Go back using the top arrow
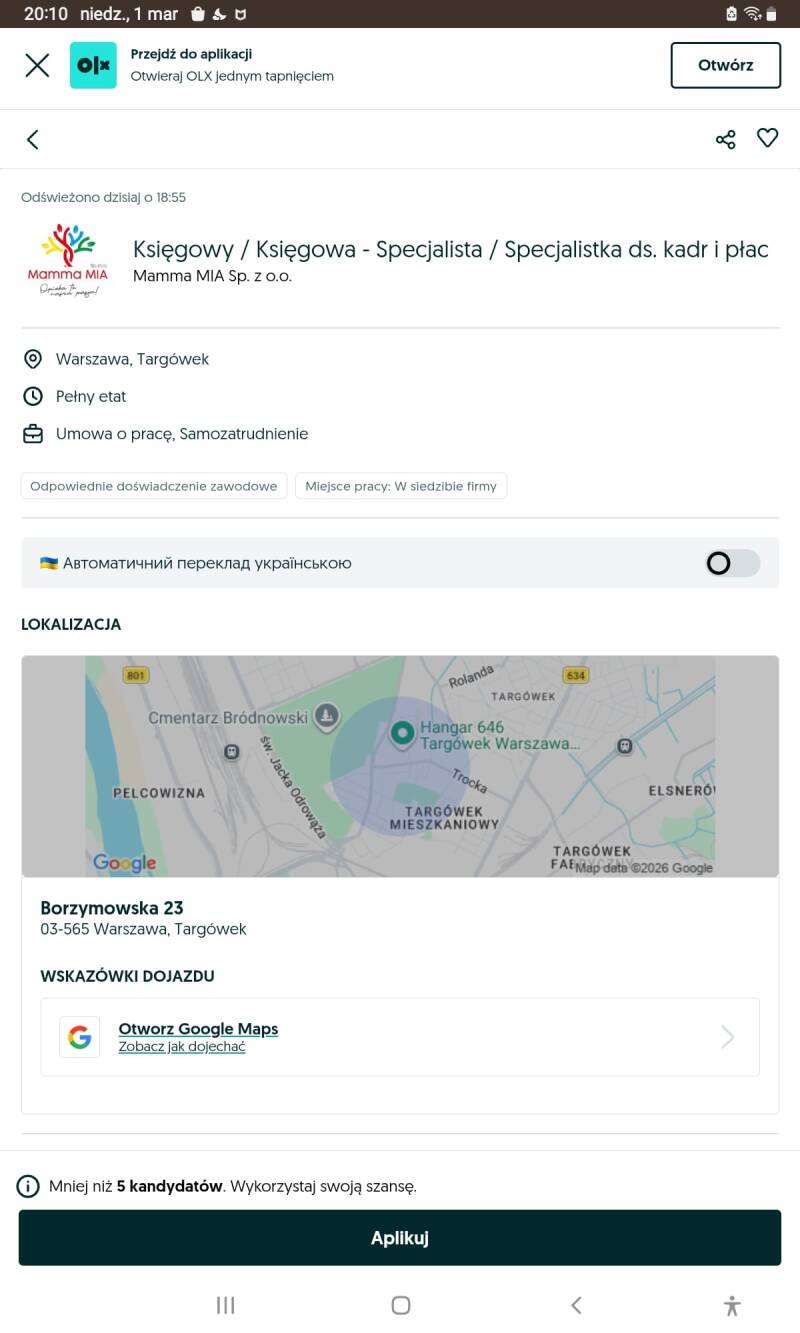The height and width of the screenshot is (1333, 800). pyautogui.click(x=33, y=139)
